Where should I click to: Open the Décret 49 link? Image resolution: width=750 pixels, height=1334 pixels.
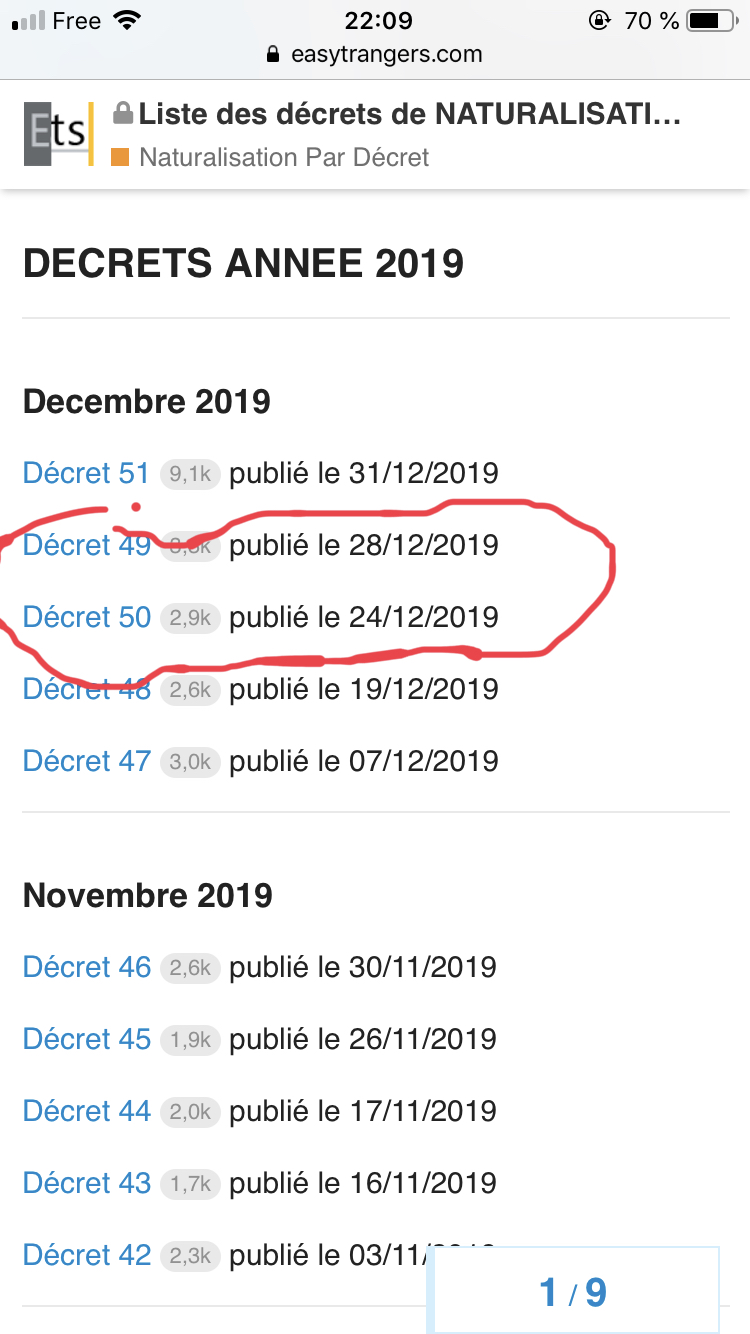click(86, 545)
